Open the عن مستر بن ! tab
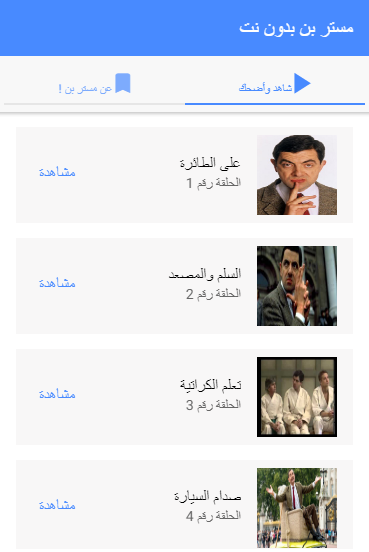Screen dimensions: 369x552 coord(94,84)
